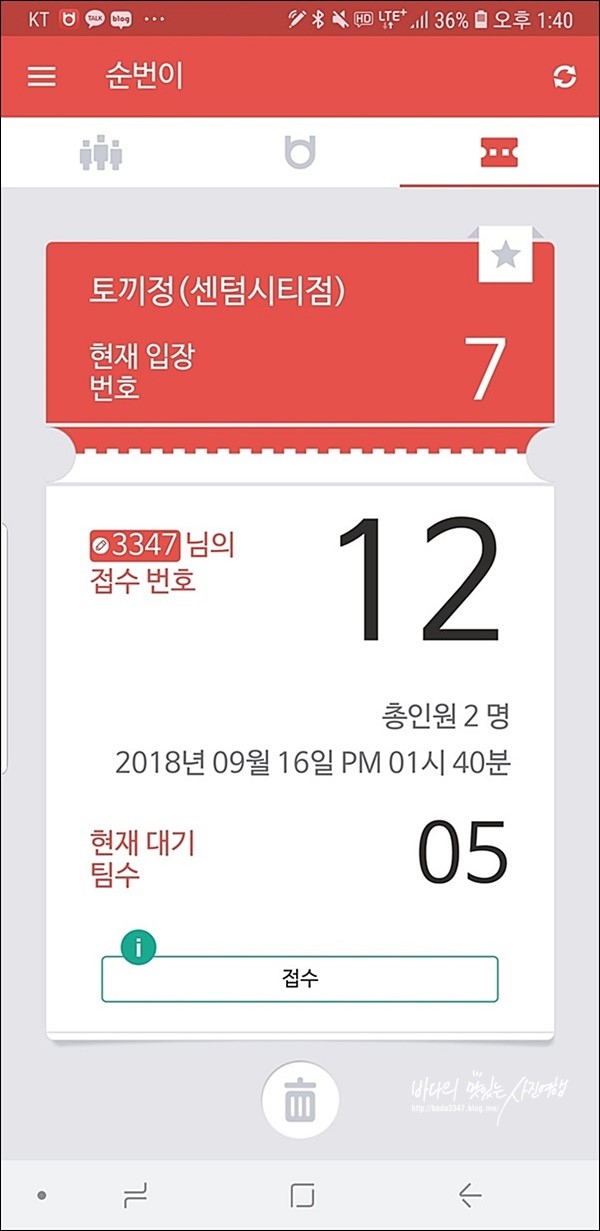Open the hamburger drawer menu
This screenshot has height=1231, width=600.
pyautogui.click(x=41, y=78)
